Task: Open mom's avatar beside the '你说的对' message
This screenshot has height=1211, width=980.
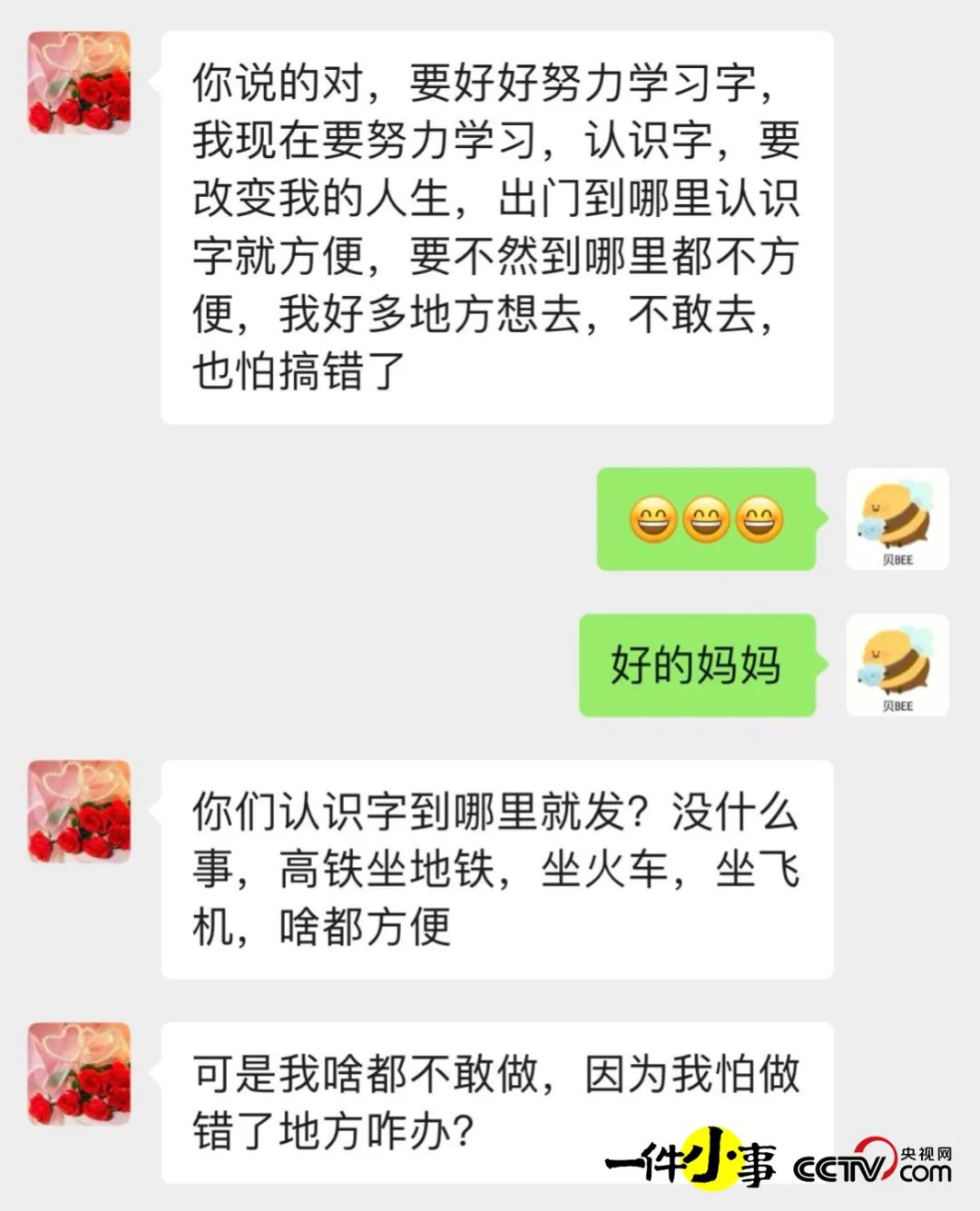Action: click(x=80, y=83)
